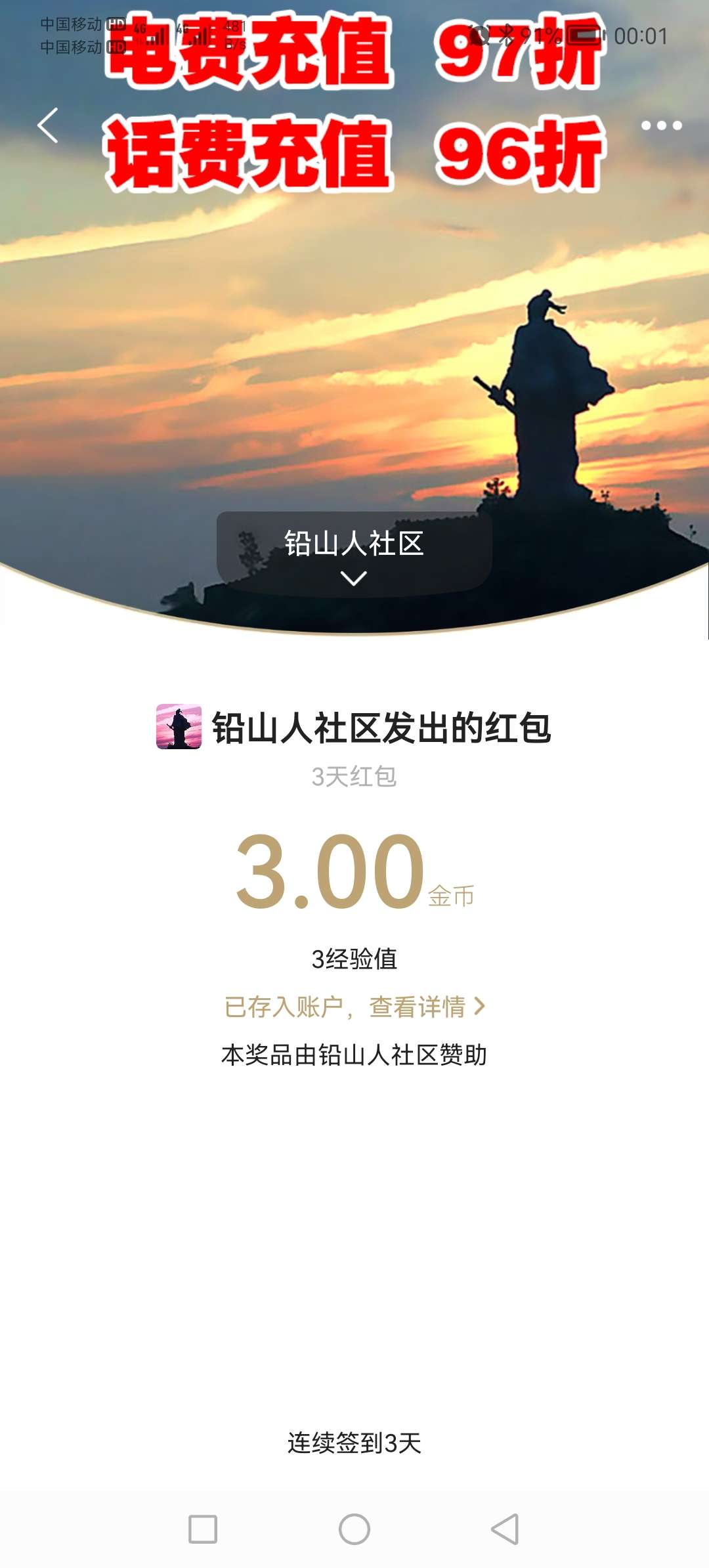Open recent apps via the square button

coord(203,1529)
